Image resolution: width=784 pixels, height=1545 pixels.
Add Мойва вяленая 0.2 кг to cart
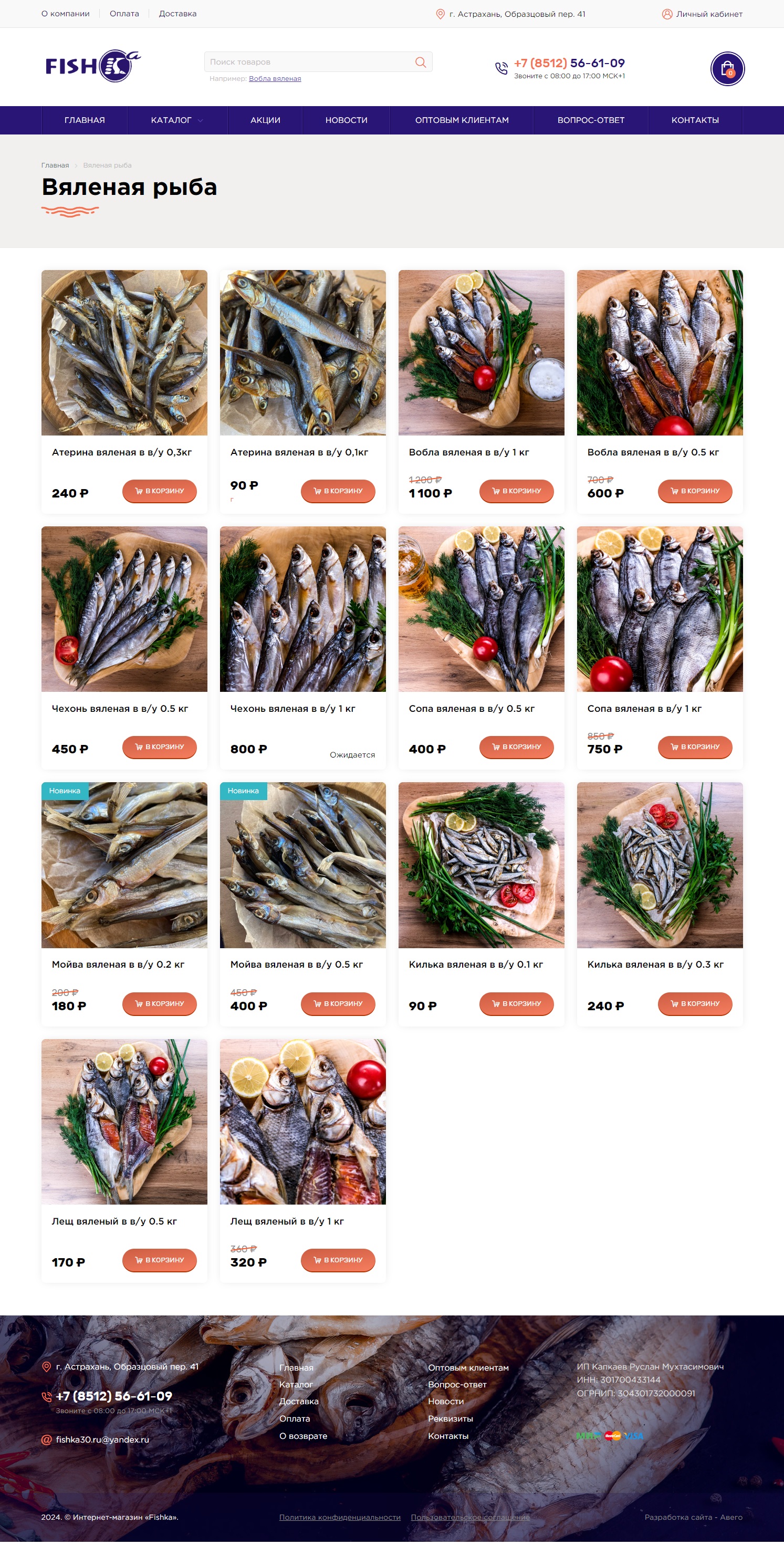pyautogui.click(x=160, y=1003)
